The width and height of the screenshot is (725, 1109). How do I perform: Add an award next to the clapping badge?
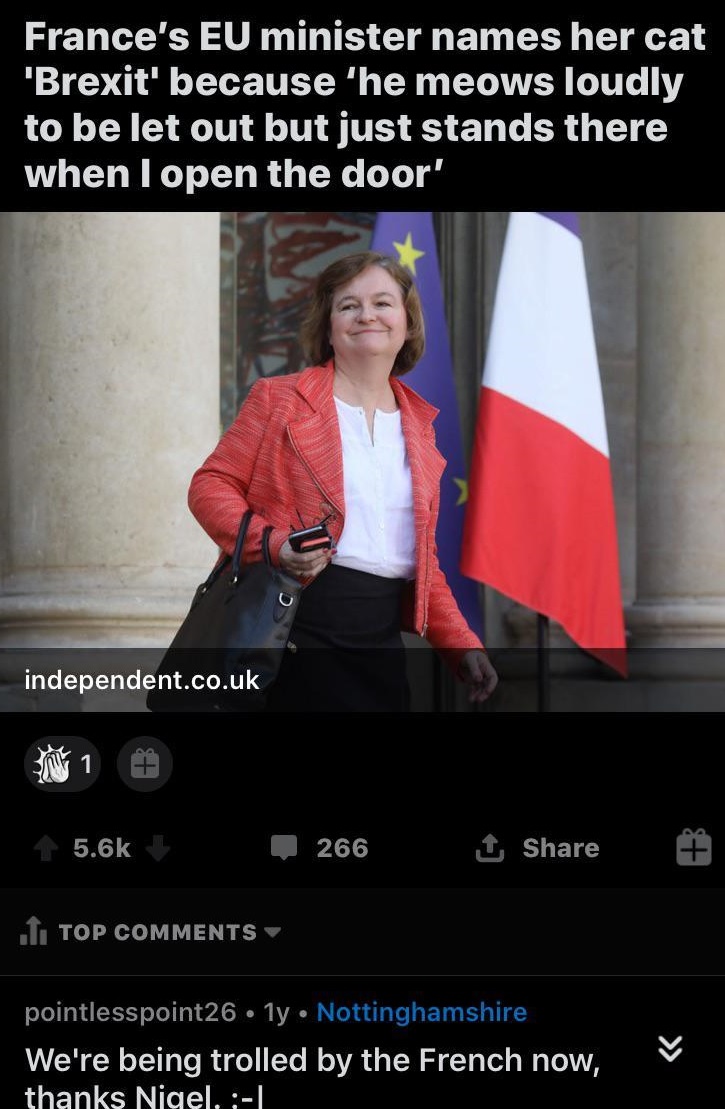pyautogui.click(x=145, y=765)
